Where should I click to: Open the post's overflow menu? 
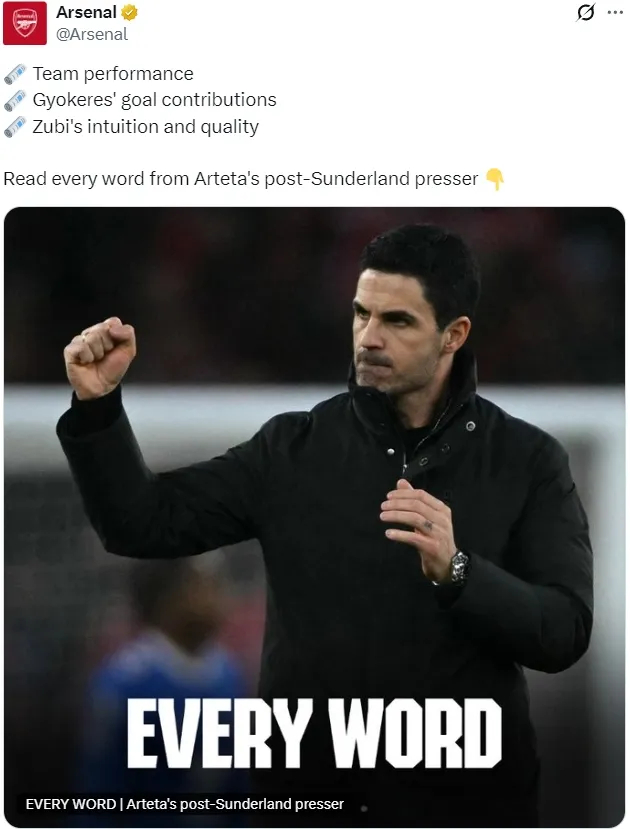[x=615, y=13]
